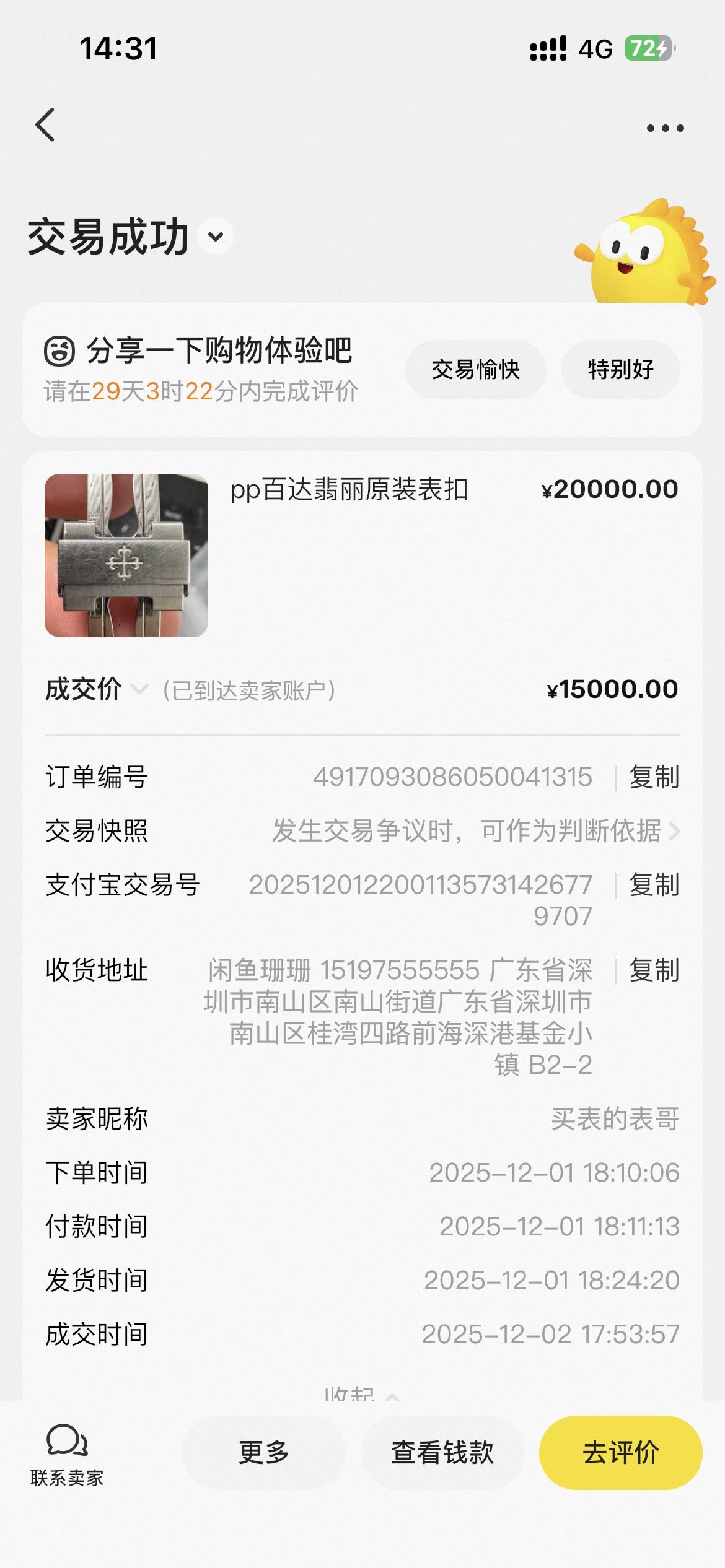This screenshot has height=1568, width=725.
Task: Copy the 收货地址 shipping address
Action: (x=654, y=970)
